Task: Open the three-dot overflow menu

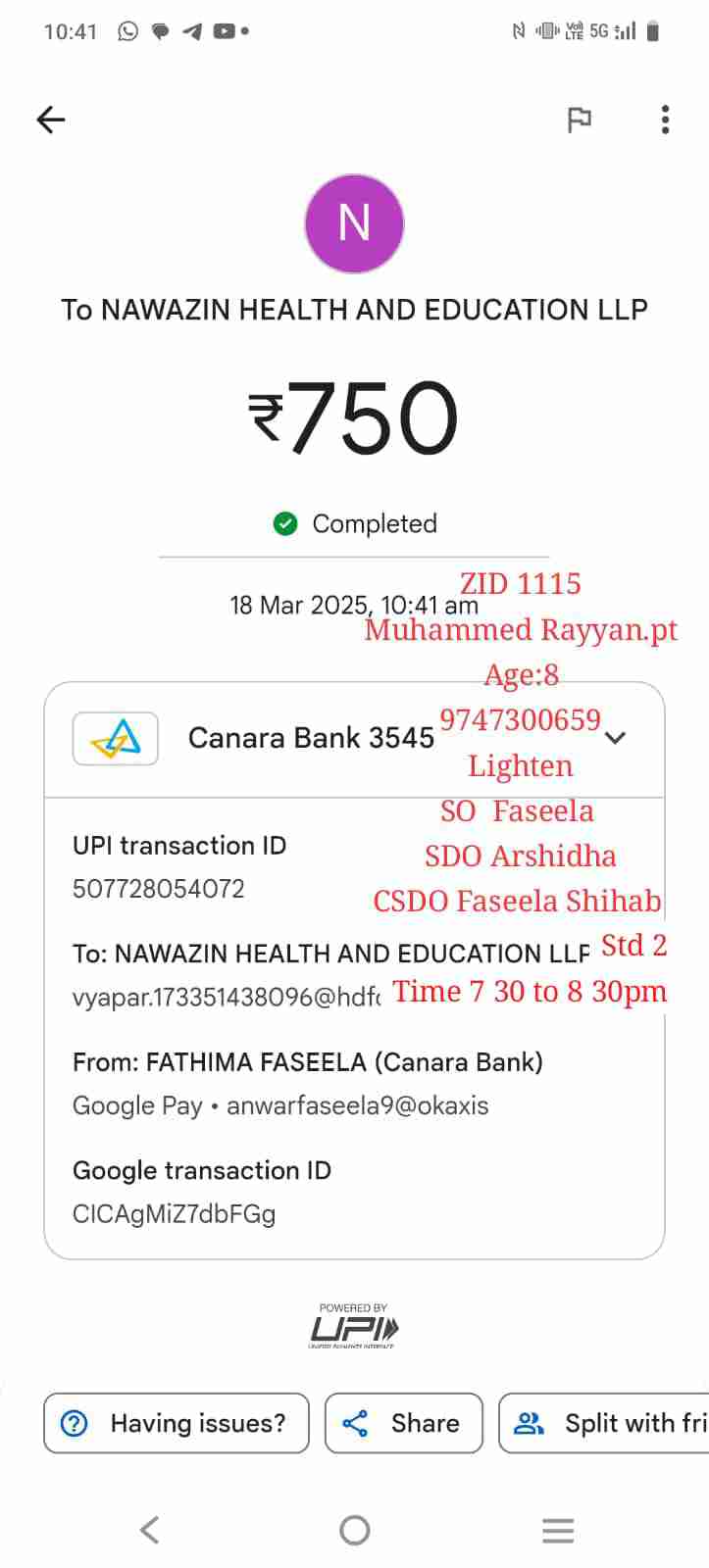Action: tap(665, 120)
